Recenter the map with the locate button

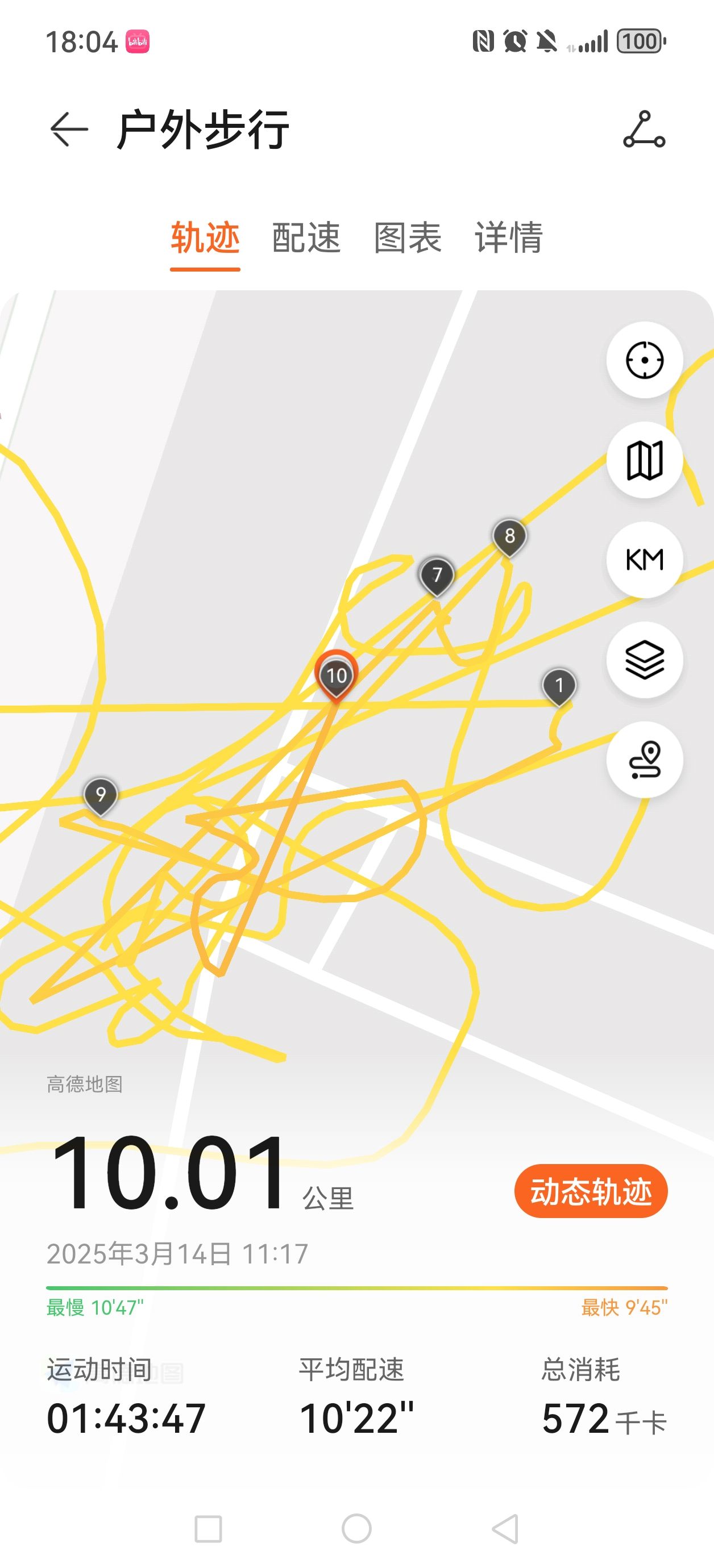coord(644,360)
